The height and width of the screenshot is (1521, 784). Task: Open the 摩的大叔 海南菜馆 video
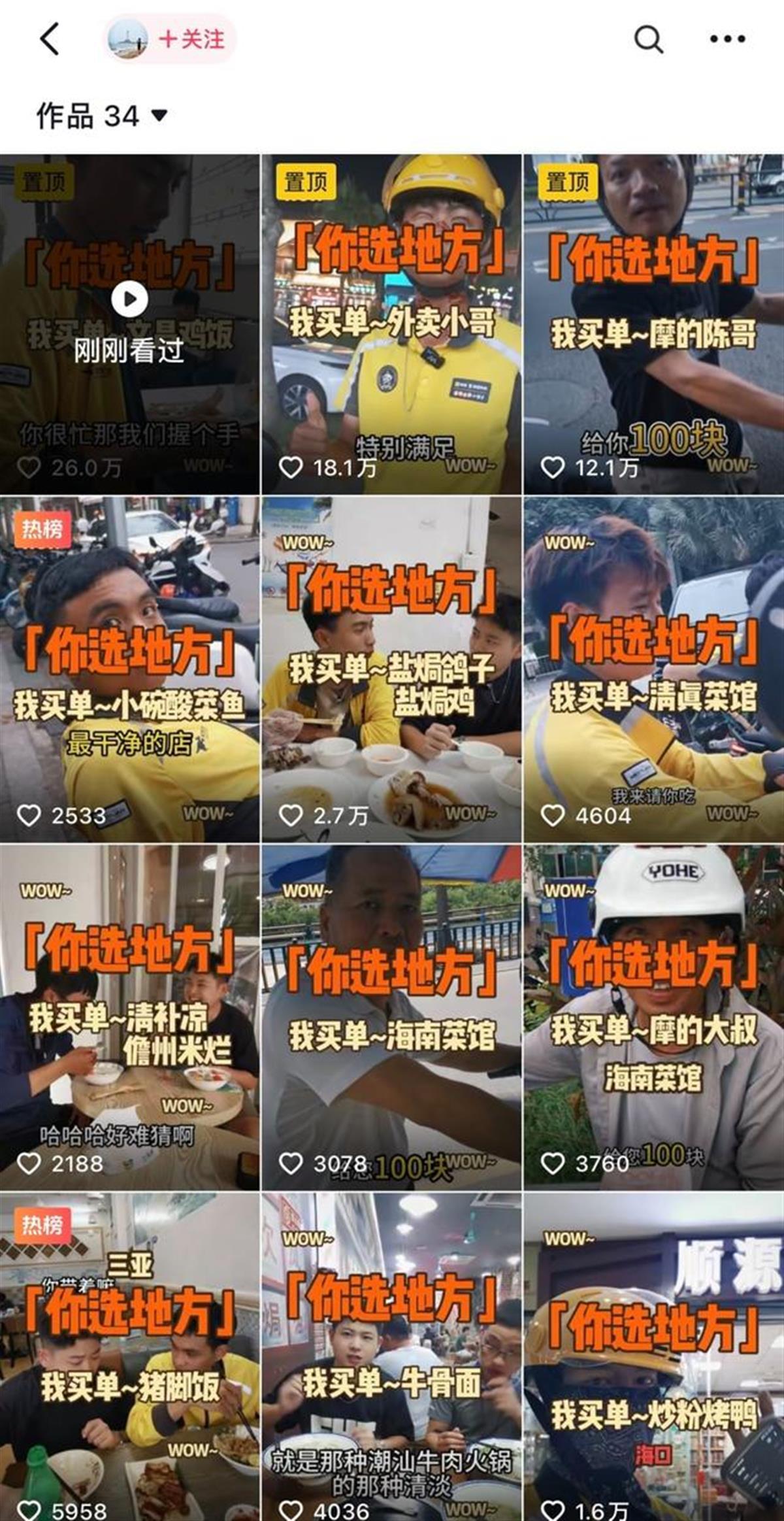(x=653, y=1016)
